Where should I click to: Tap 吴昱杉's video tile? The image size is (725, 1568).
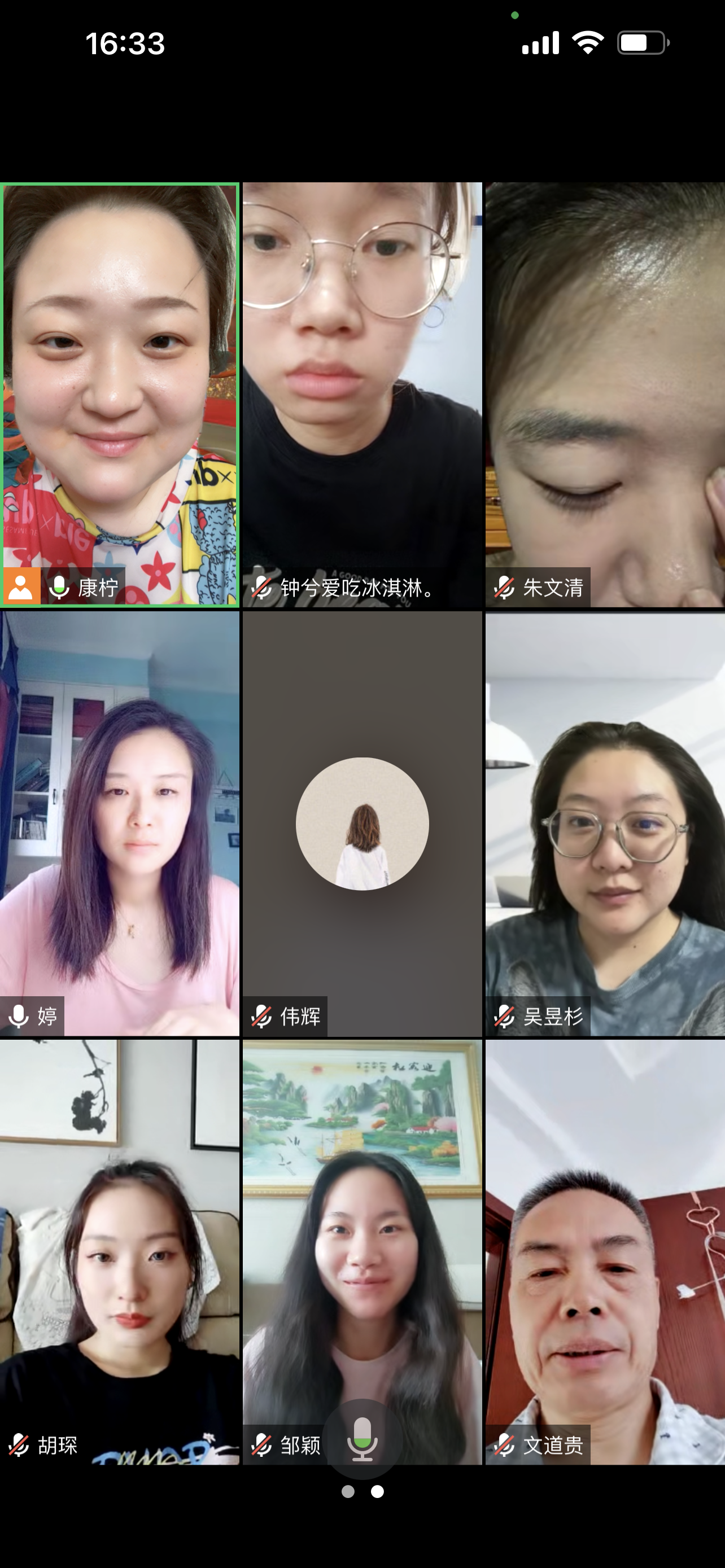coord(605,823)
